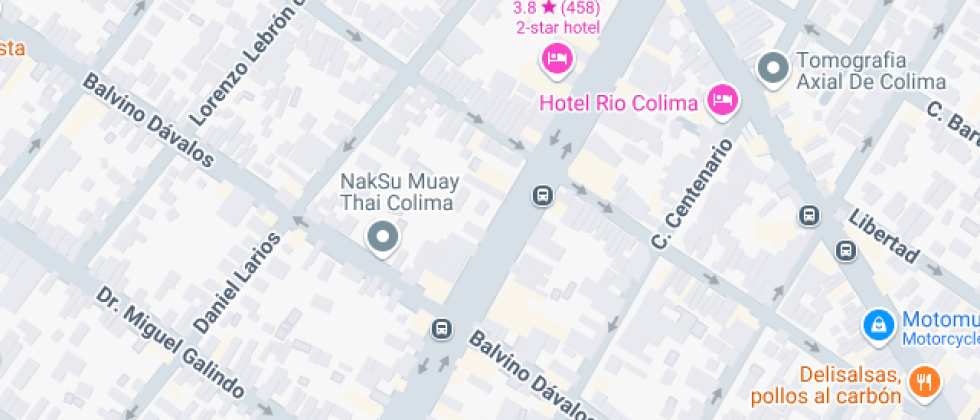Open Delisalsas, pollos al carbón restaurant pin
The height and width of the screenshot is (420, 980).
pos(925,380)
